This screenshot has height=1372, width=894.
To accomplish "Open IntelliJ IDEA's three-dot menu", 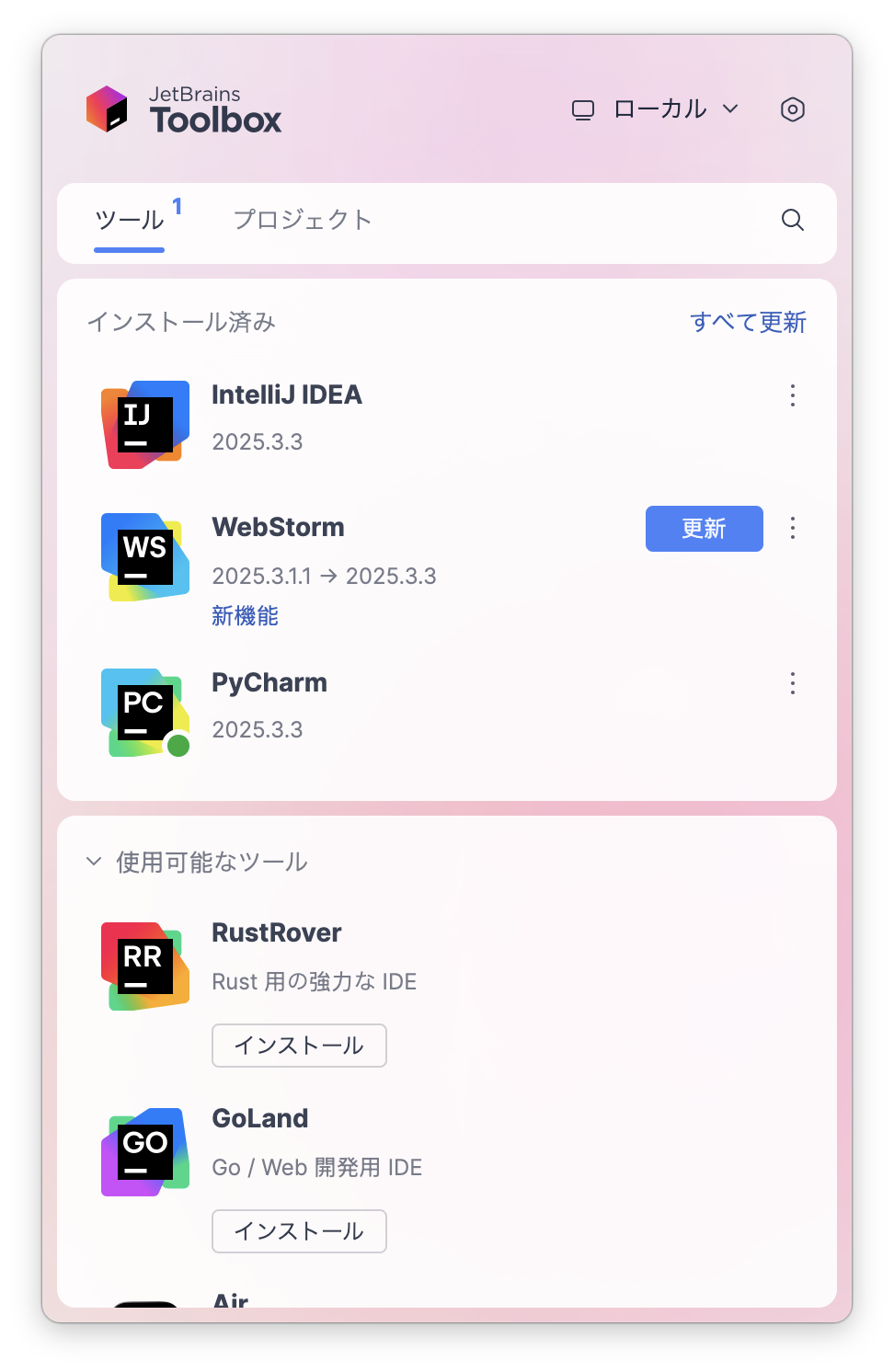I will [792, 395].
